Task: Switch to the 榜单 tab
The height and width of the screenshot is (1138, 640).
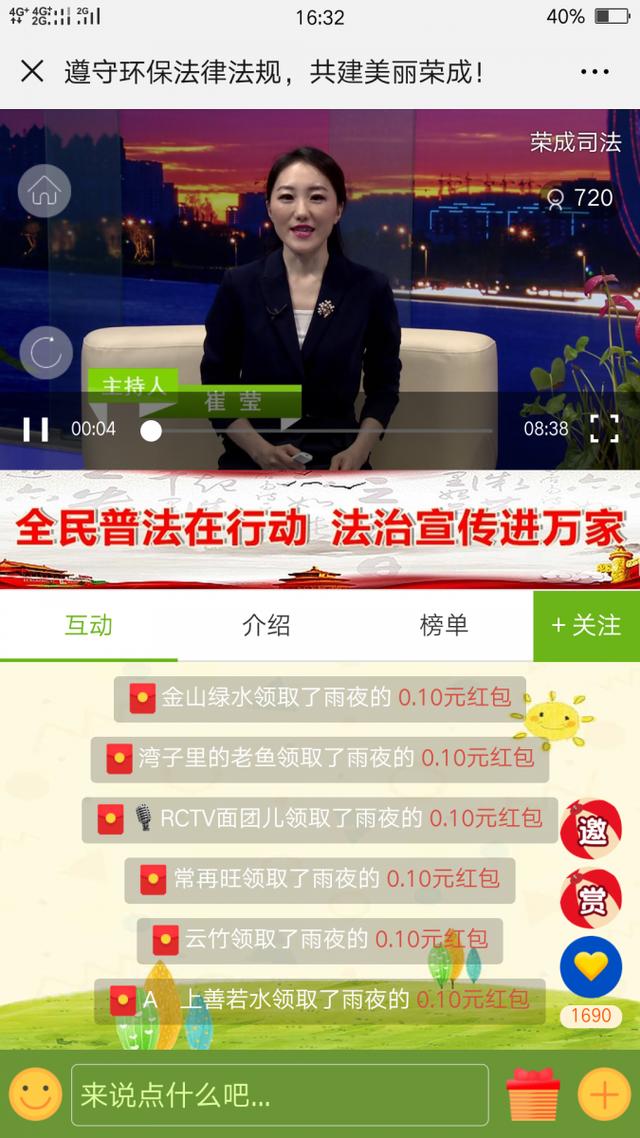Action: 443,625
